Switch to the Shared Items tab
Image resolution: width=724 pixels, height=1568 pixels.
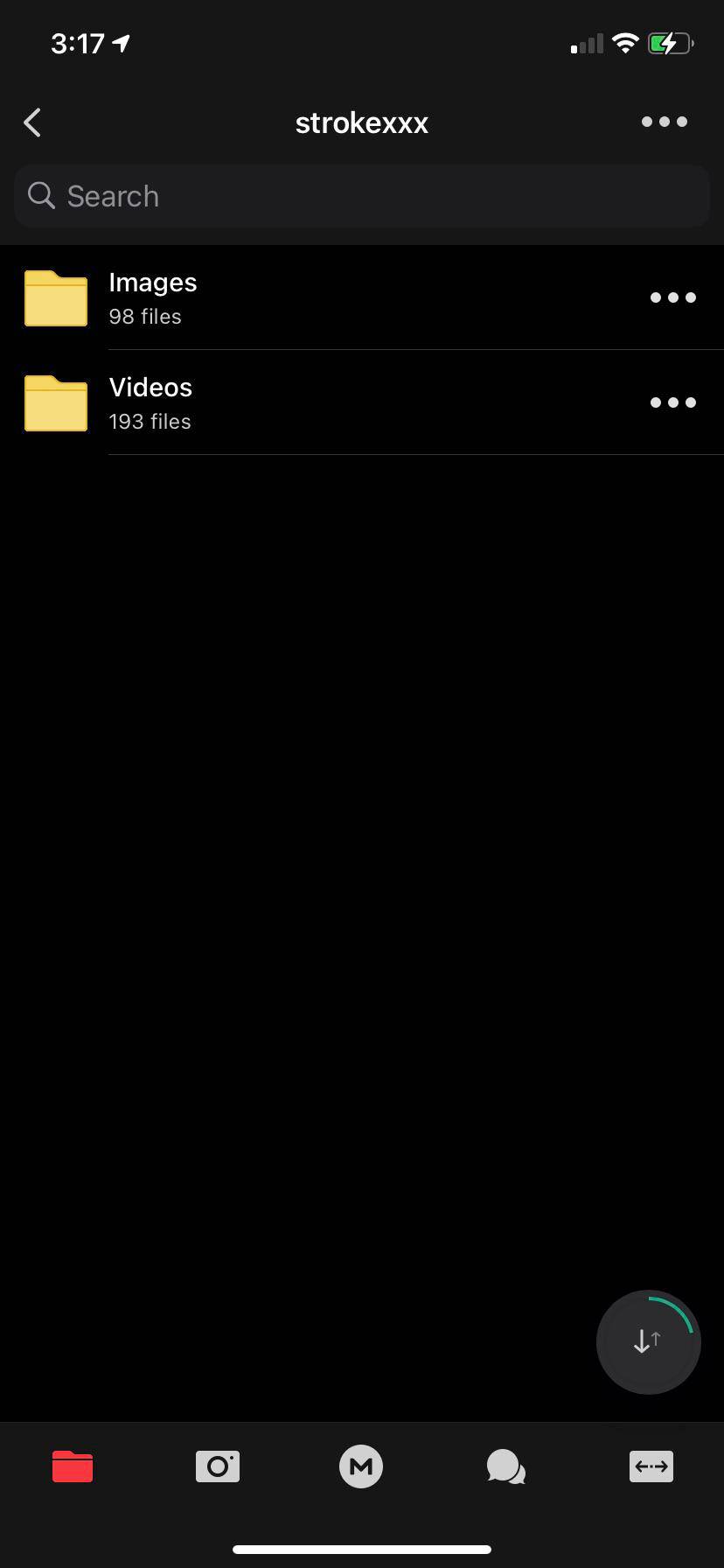tap(651, 1466)
